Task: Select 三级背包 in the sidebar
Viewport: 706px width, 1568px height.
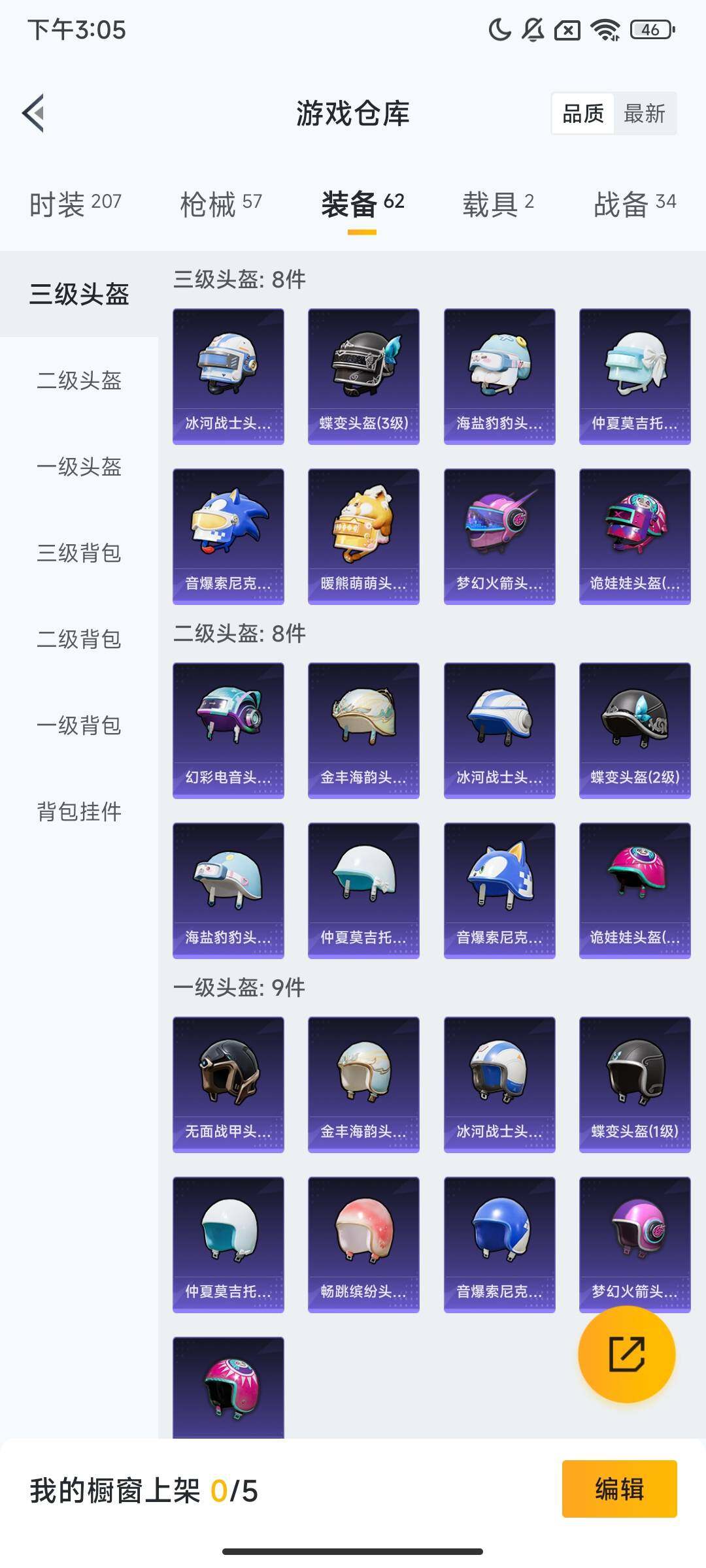Action: pos(78,554)
